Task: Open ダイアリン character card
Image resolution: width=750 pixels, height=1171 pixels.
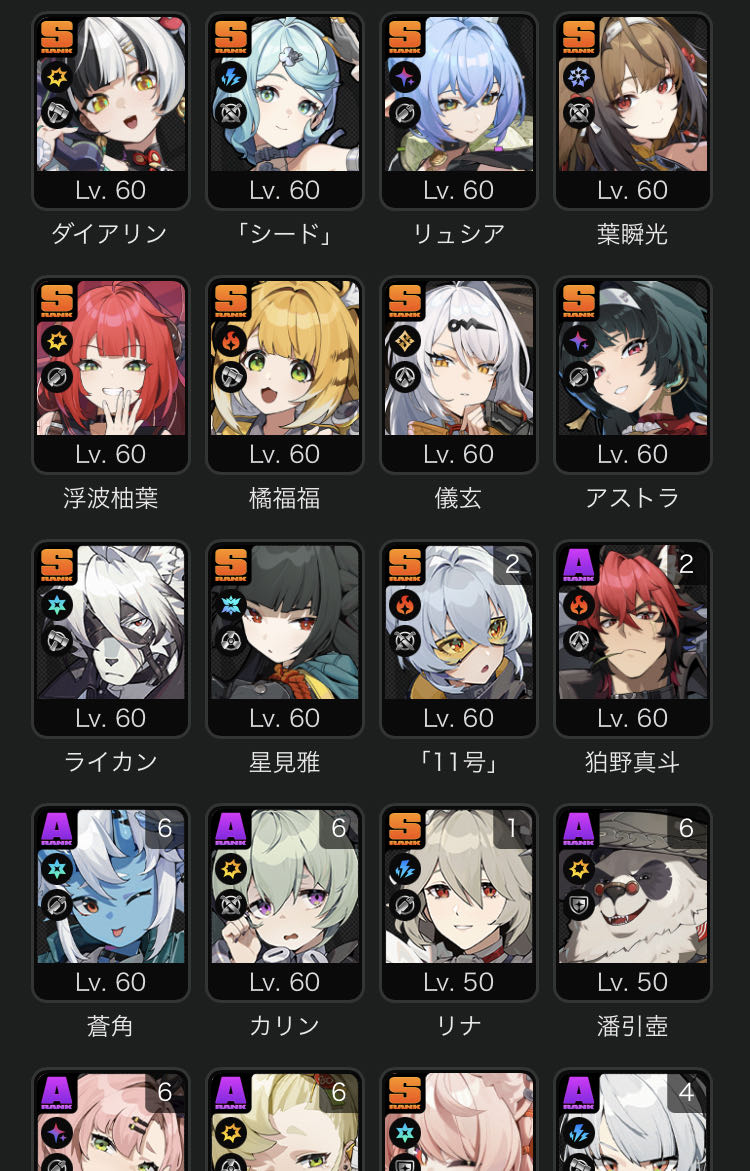Action: point(111,110)
